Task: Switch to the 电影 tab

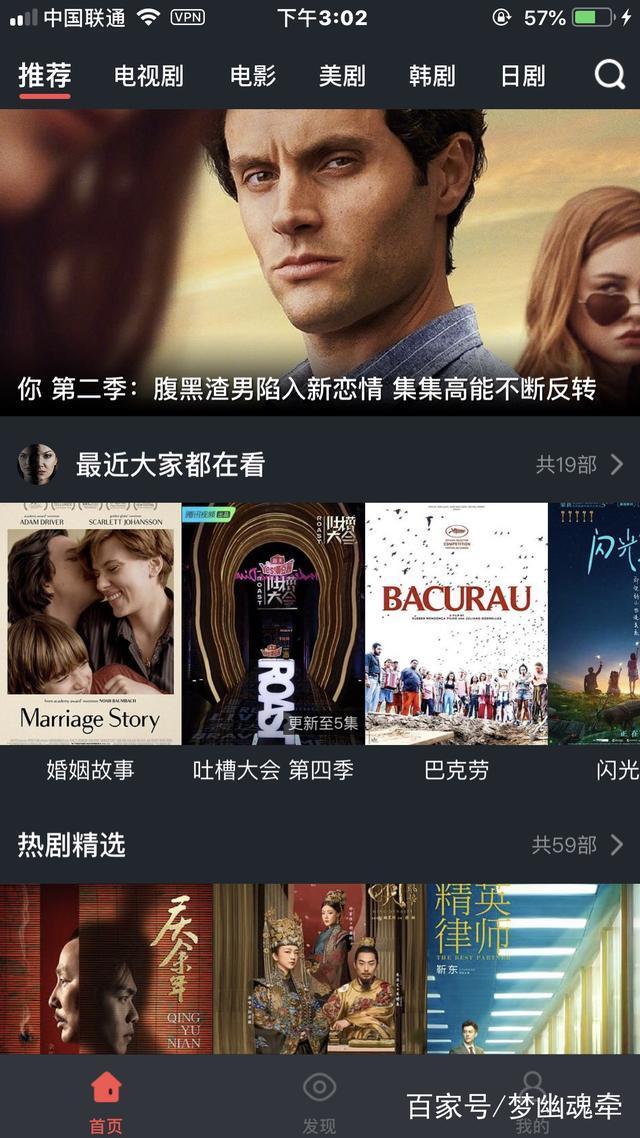Action: point(252,76)
